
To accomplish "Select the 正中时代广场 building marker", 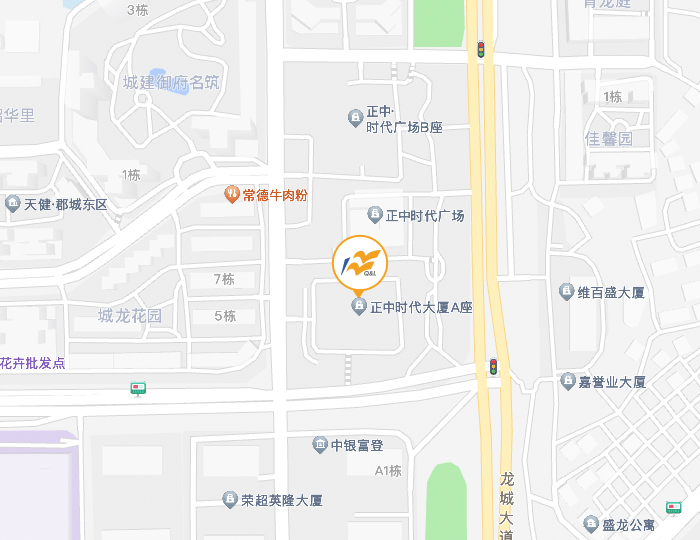I will (x=375, y=215).
